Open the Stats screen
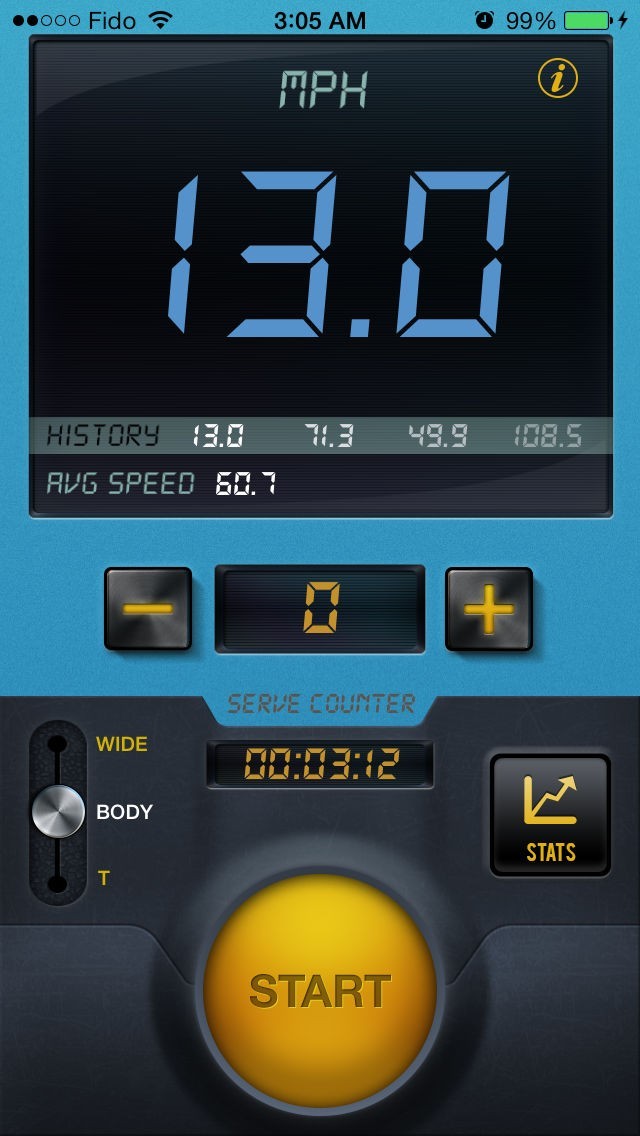The height and width of the screenshot is (1136, 640). pos(551,815)
